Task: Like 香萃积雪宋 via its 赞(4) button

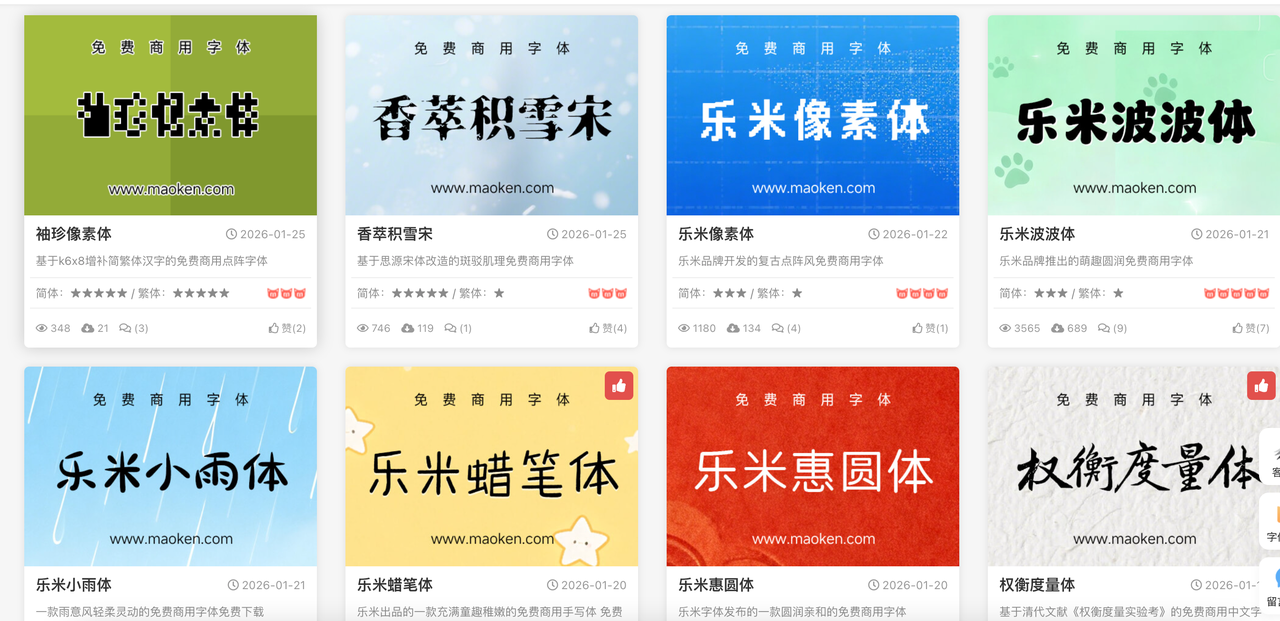Action: 608,328
